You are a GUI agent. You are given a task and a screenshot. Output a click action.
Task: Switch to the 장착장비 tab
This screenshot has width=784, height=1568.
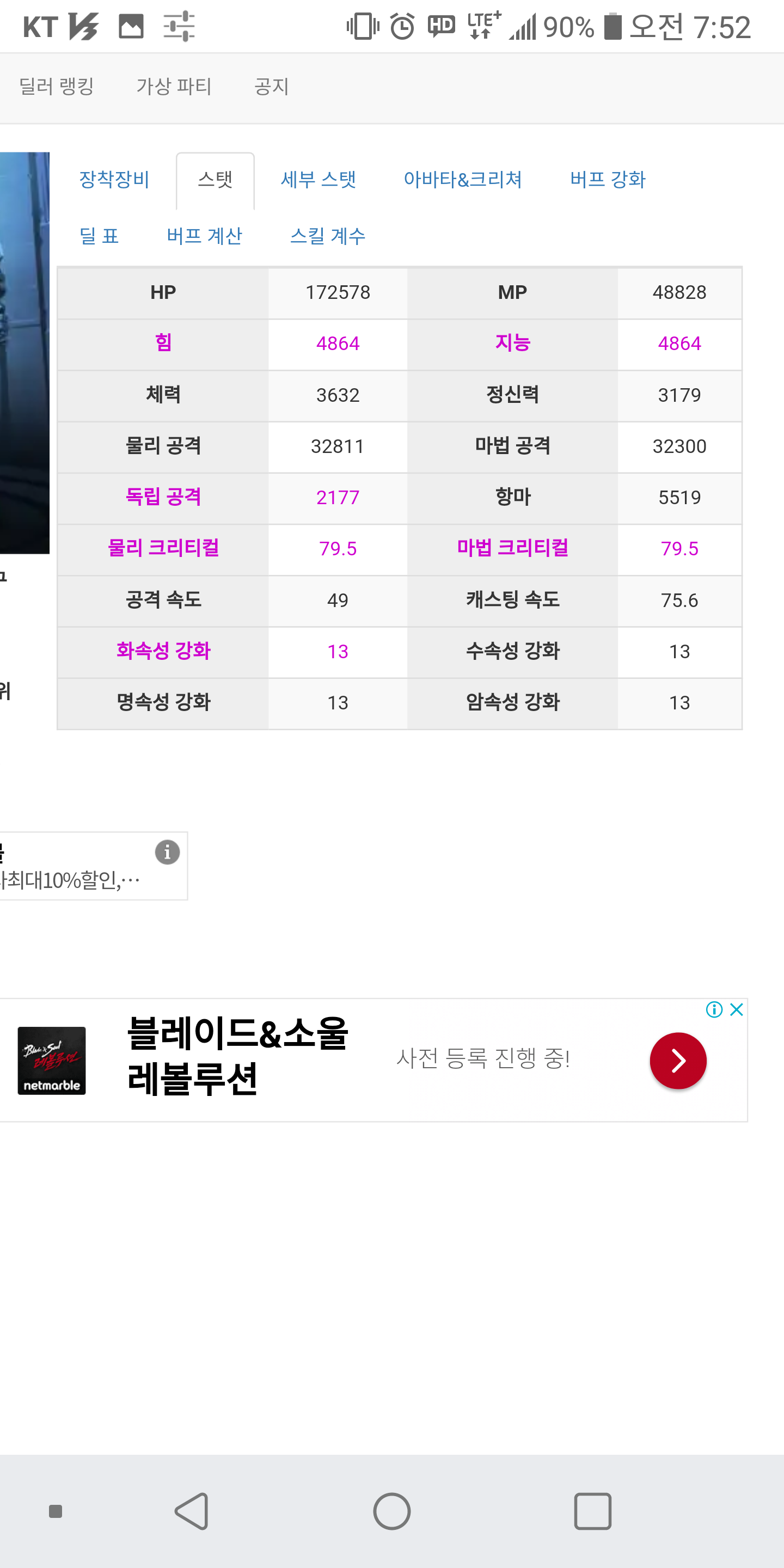114,180
